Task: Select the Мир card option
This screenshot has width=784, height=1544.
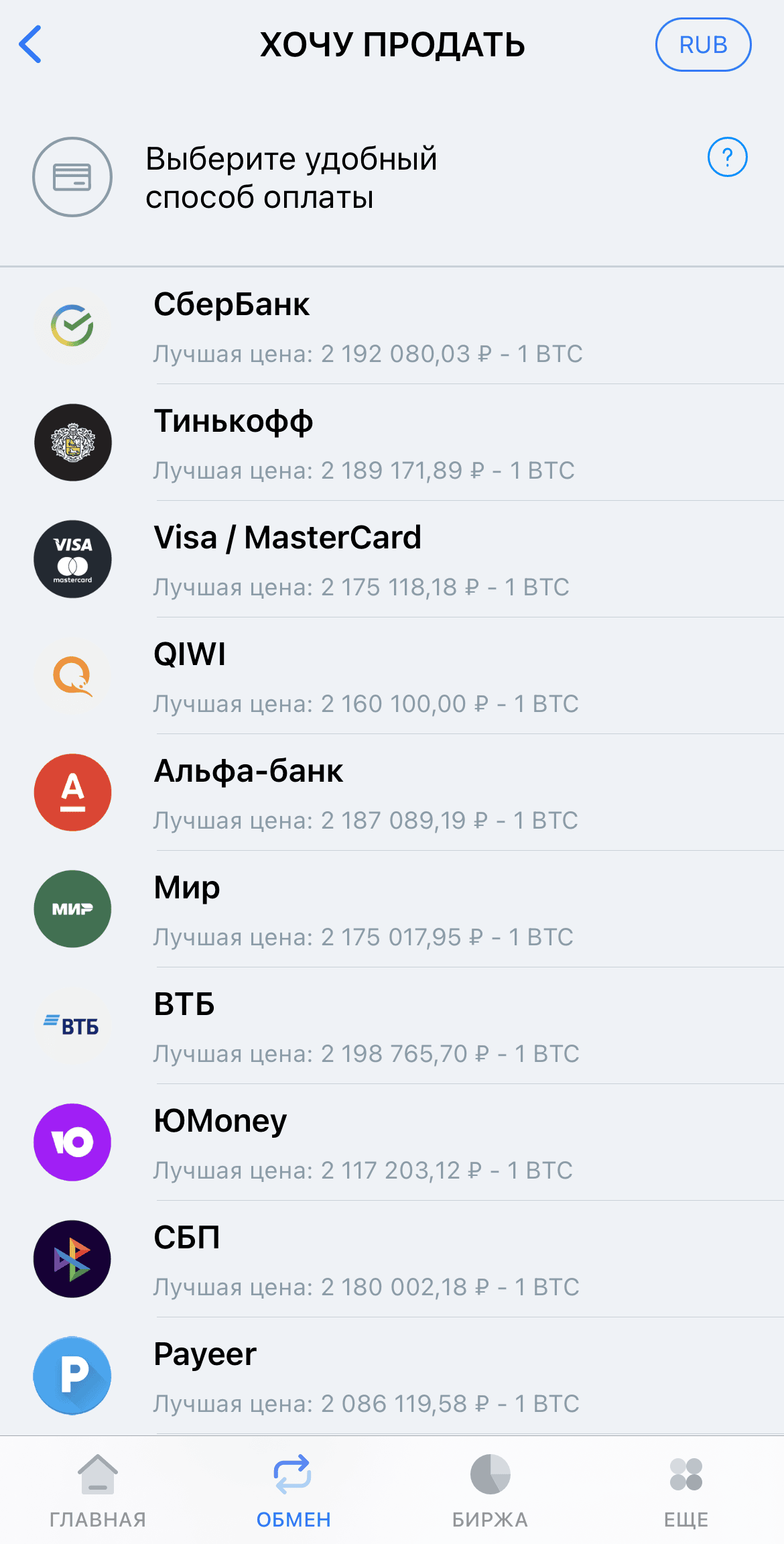Action: (x=392, y=910)
